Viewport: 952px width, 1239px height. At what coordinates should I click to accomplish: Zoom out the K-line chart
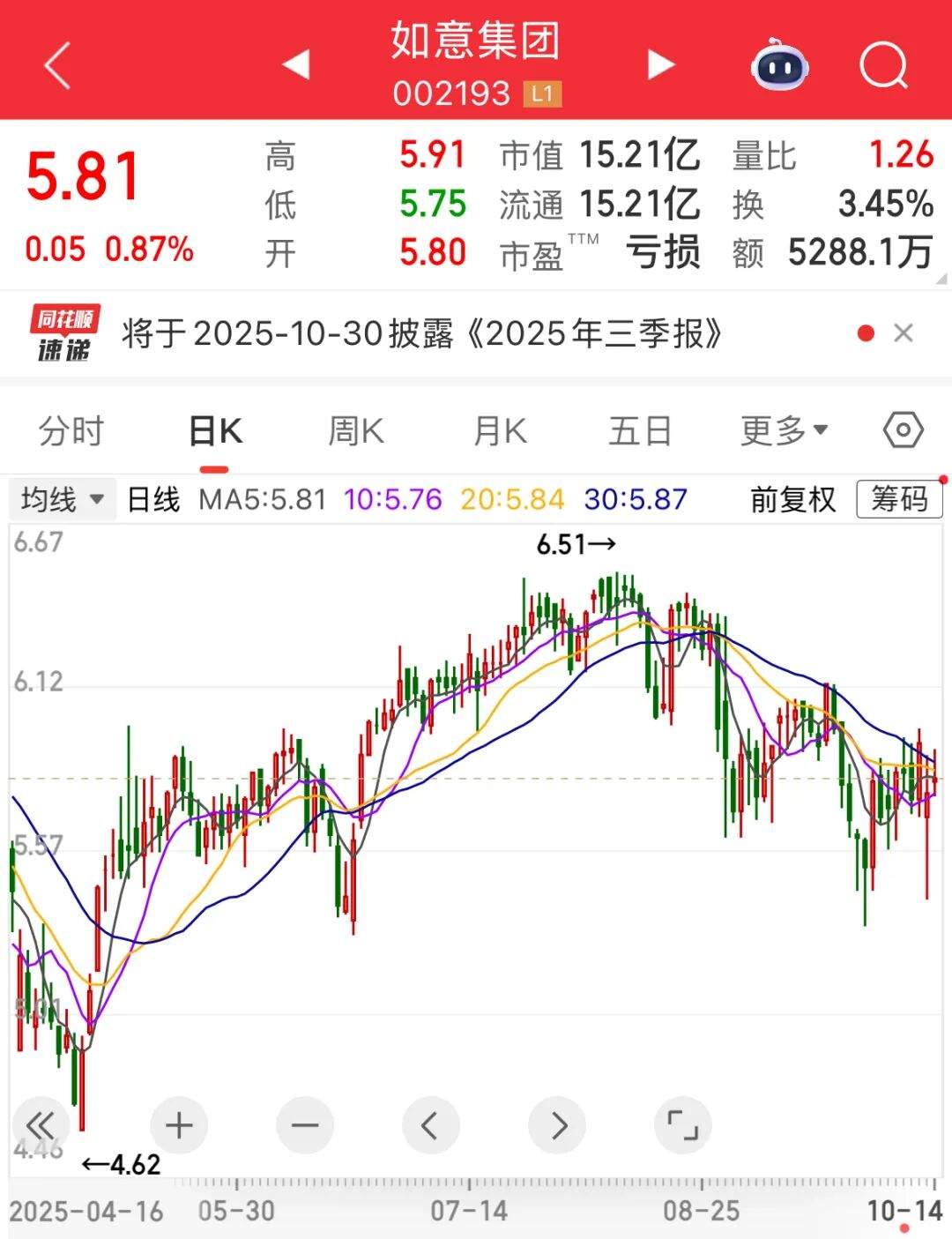tap(305, 1125)
